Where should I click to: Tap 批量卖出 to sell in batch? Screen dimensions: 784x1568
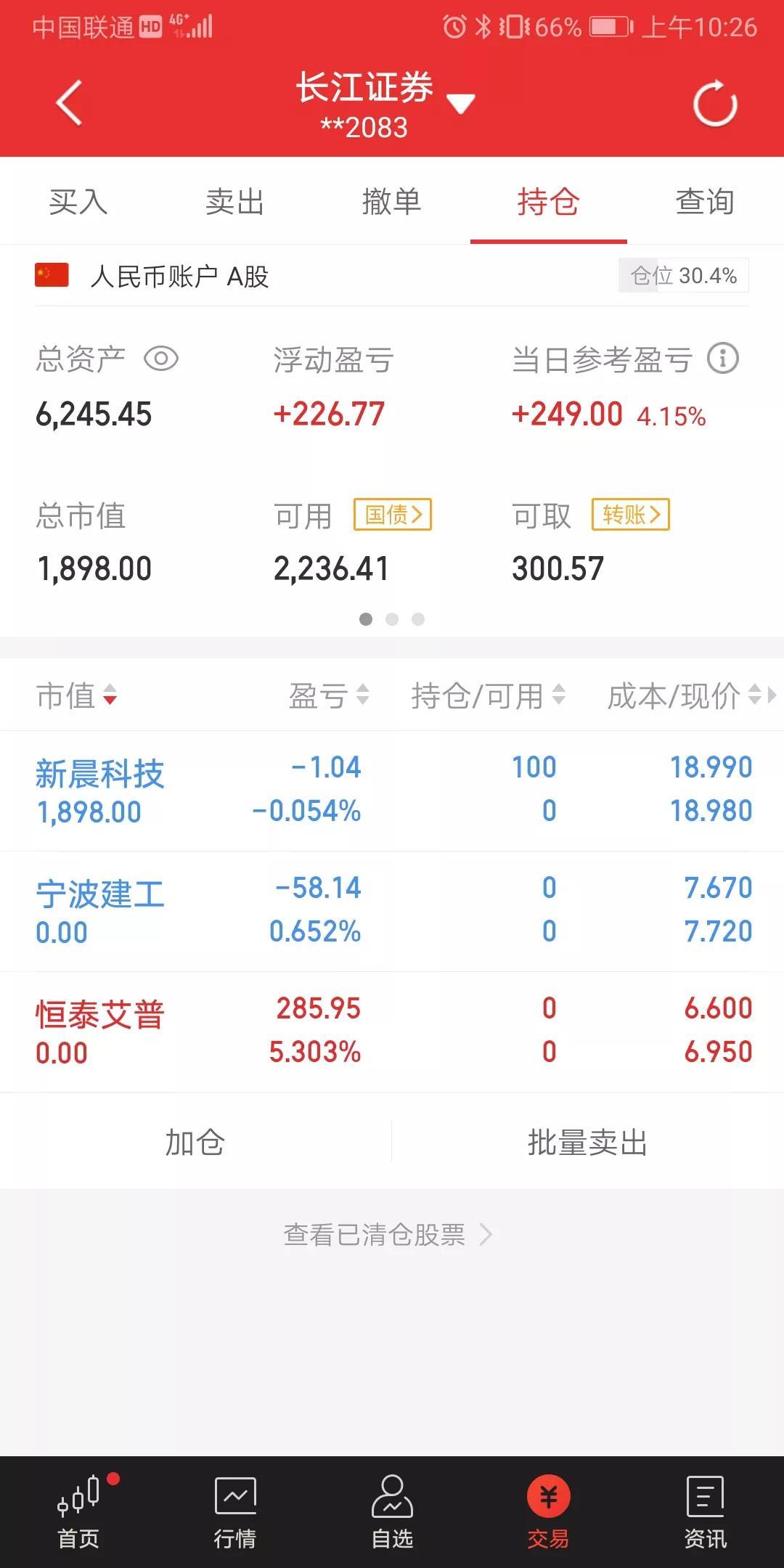tap(588, 1142)
